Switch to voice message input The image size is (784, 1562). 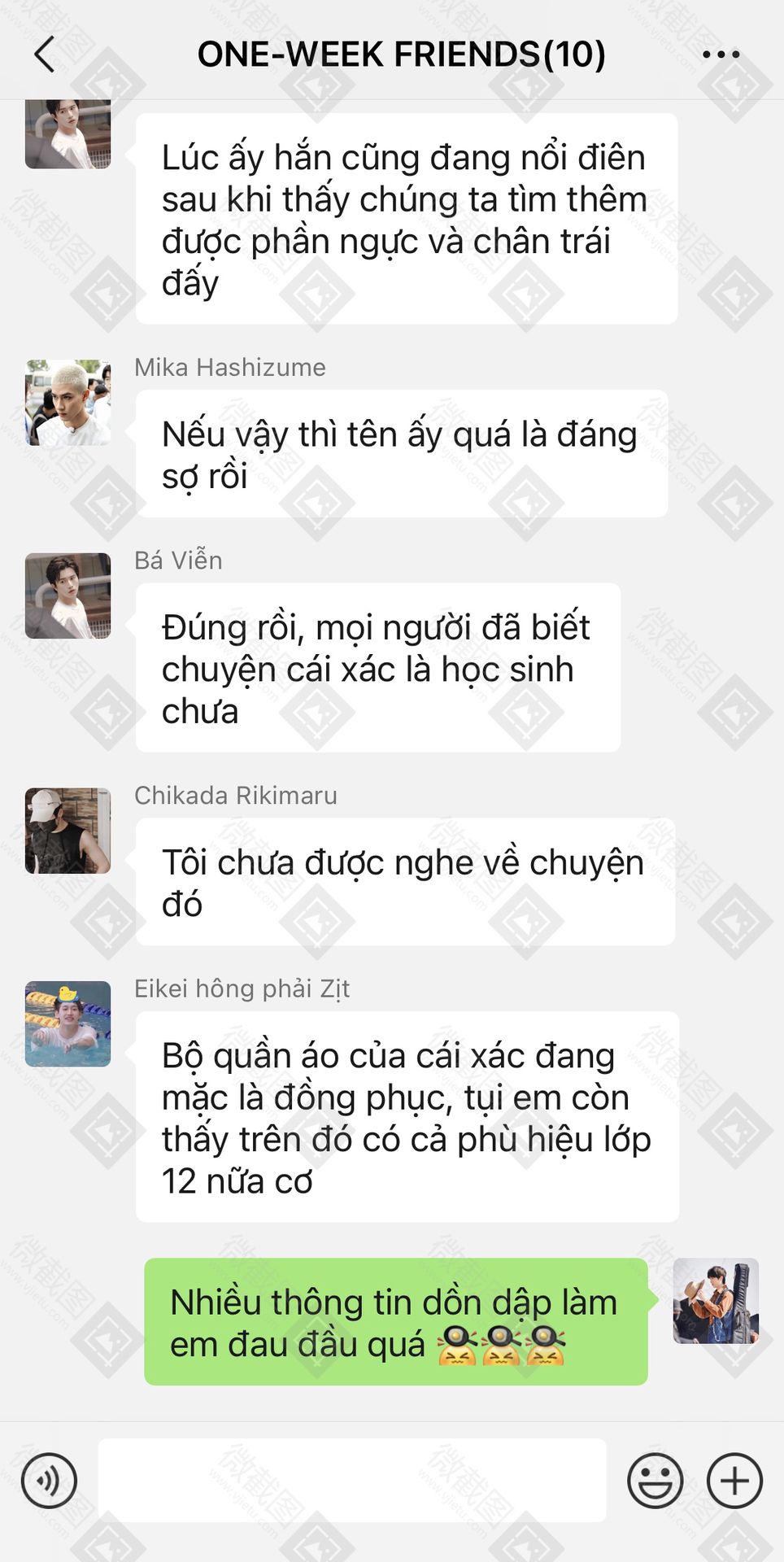tap(50, 1481)
